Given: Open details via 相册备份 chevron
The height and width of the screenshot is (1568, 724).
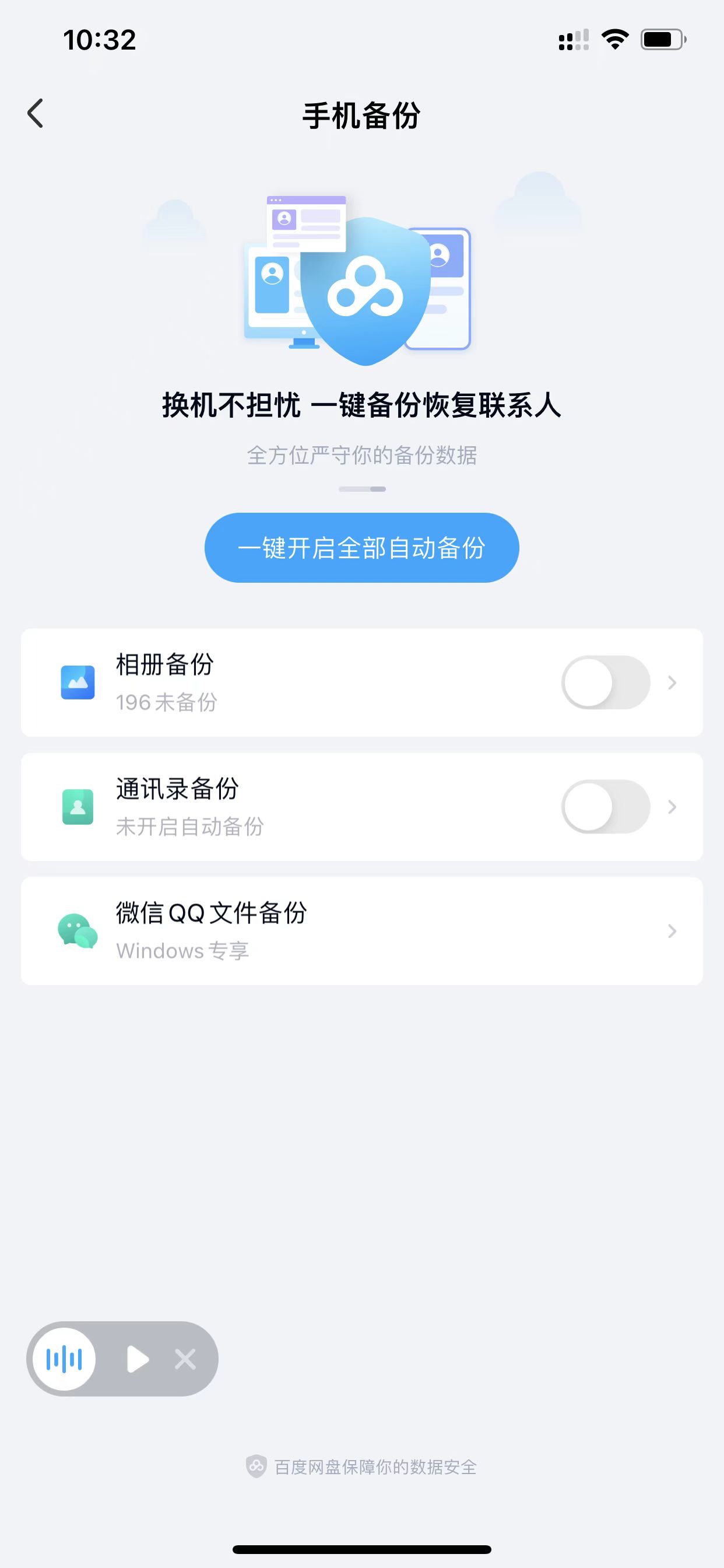Looking at the screenshot, I should pos(672,683).
